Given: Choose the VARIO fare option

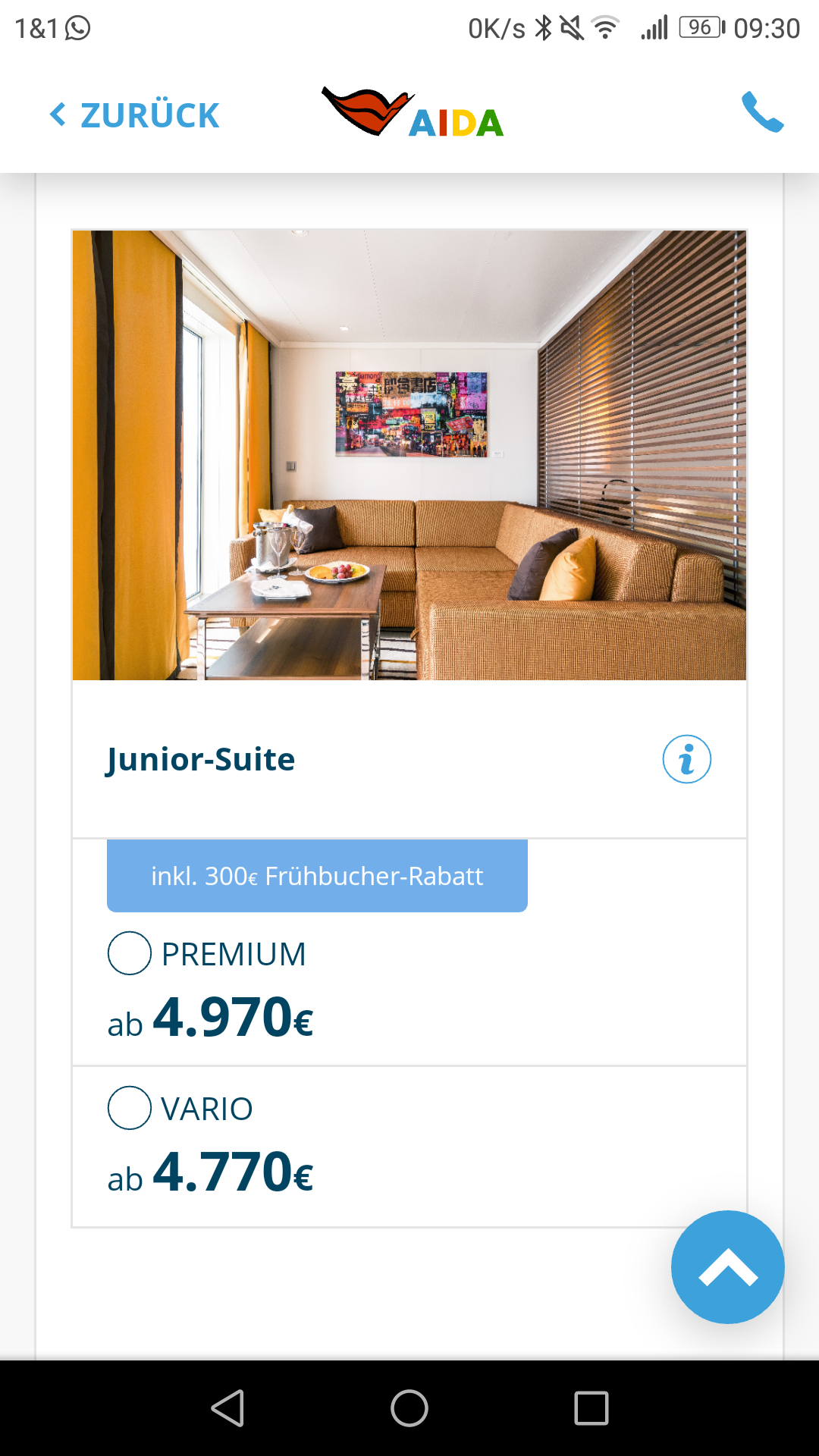Looking at the screenshot, I should point(130,1108).
